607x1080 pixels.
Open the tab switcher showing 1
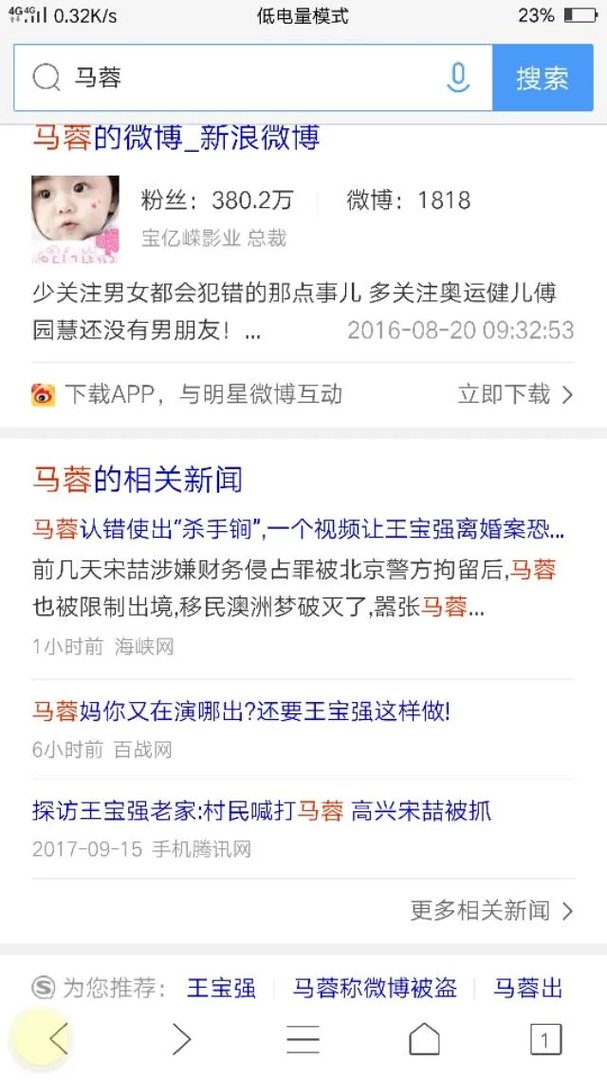click(545, 1040)
